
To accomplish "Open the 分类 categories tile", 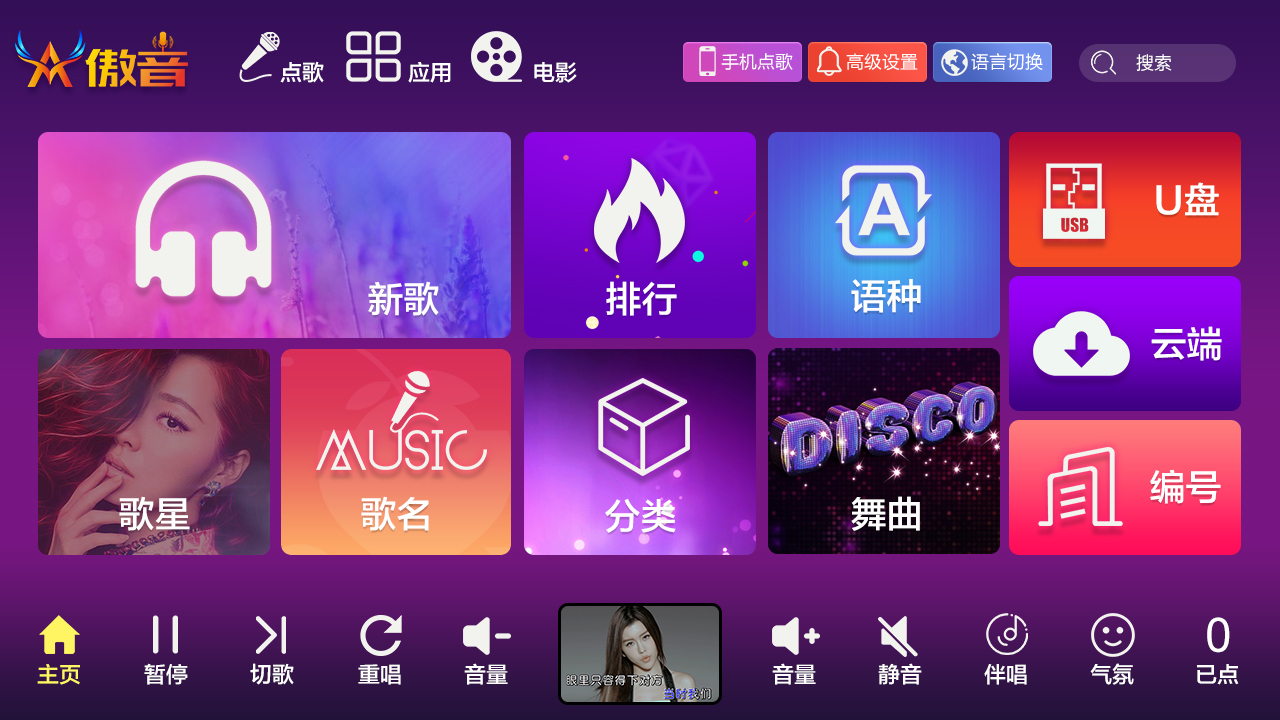I will [x=640, y=452].
